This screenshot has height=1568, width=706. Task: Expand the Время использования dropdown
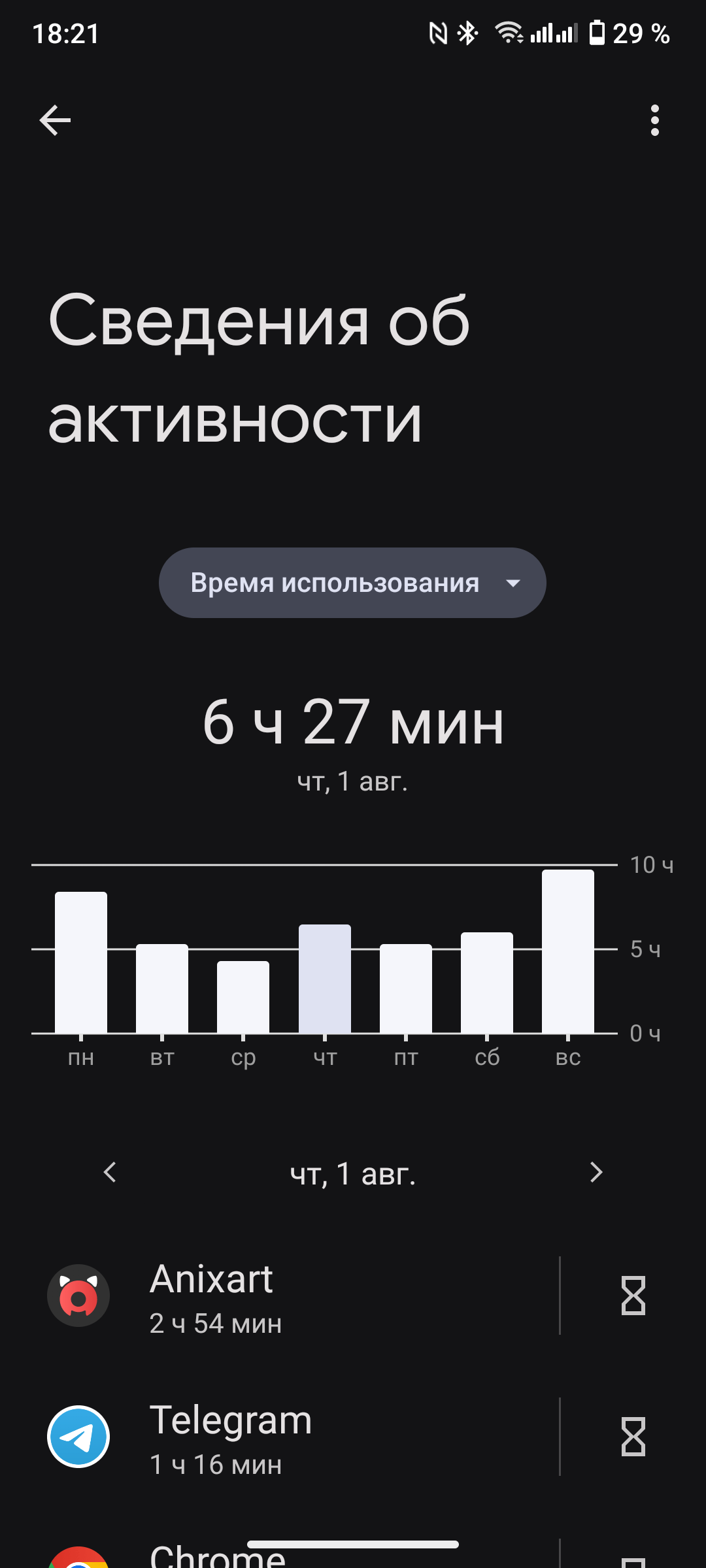point(352,583)
